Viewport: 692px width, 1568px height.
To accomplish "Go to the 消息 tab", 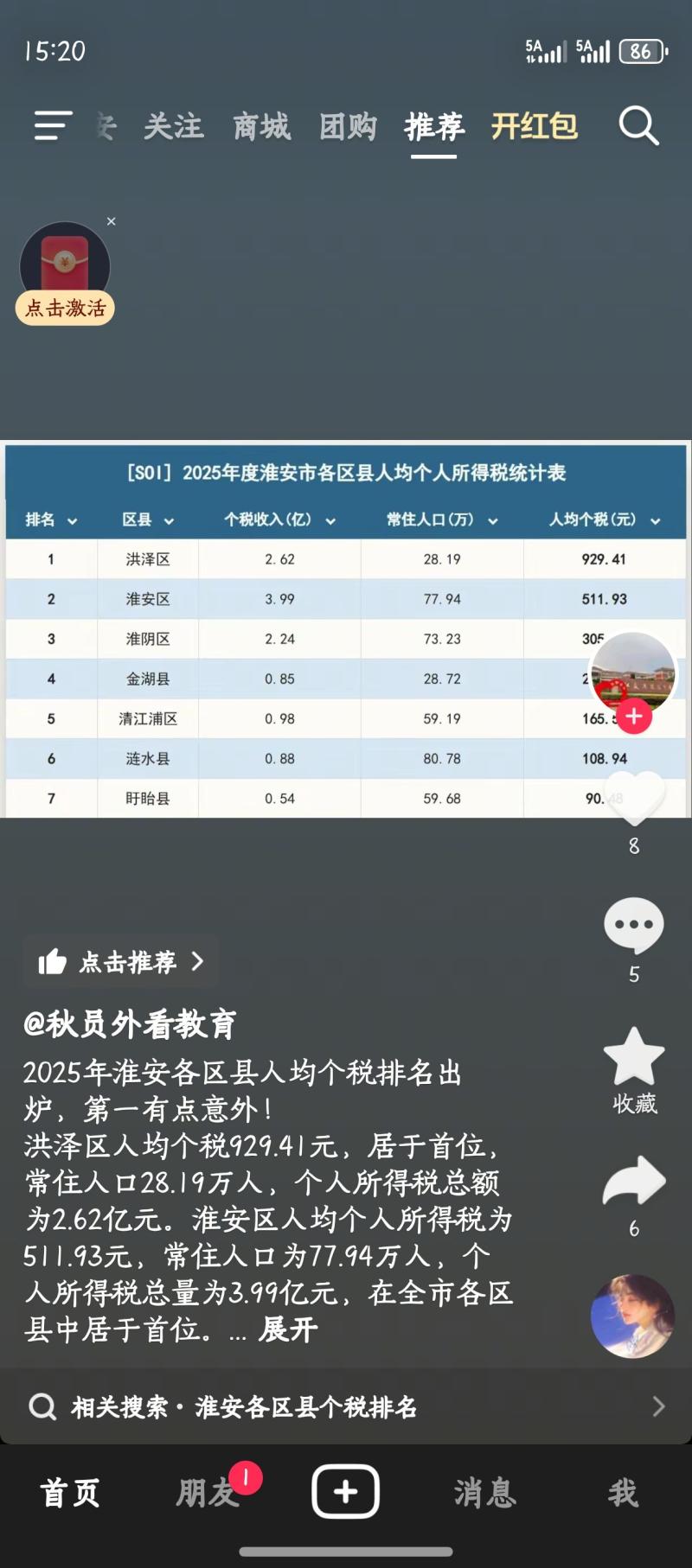I will point(484,1493).
